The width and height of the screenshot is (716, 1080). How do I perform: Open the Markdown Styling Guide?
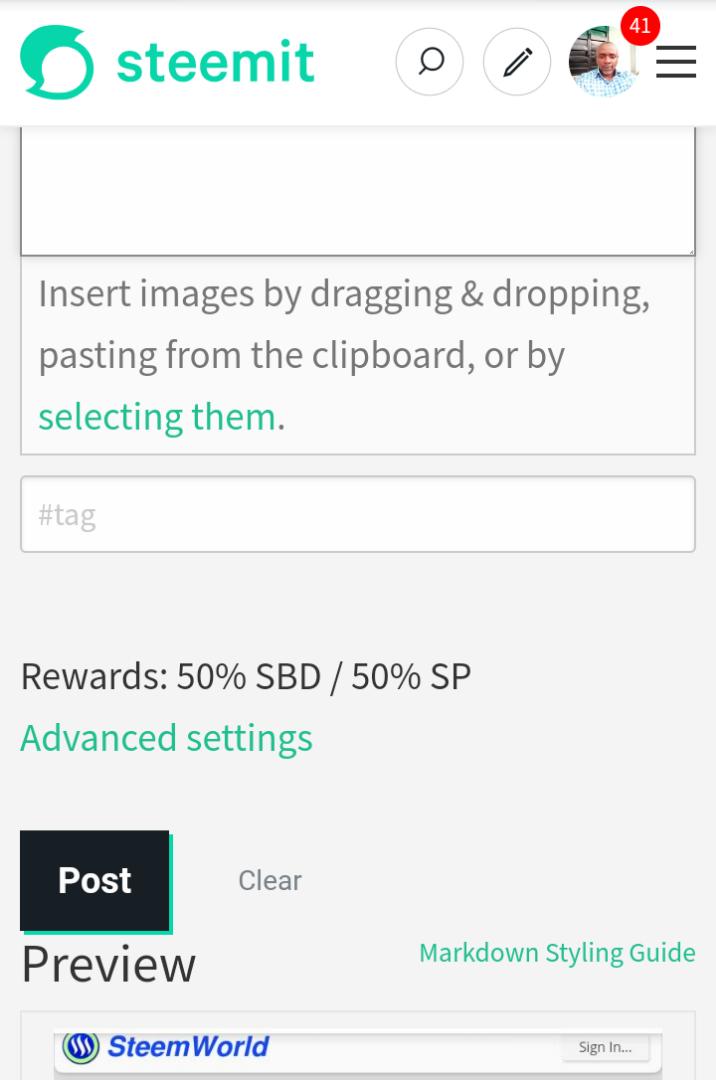point(557,953)
